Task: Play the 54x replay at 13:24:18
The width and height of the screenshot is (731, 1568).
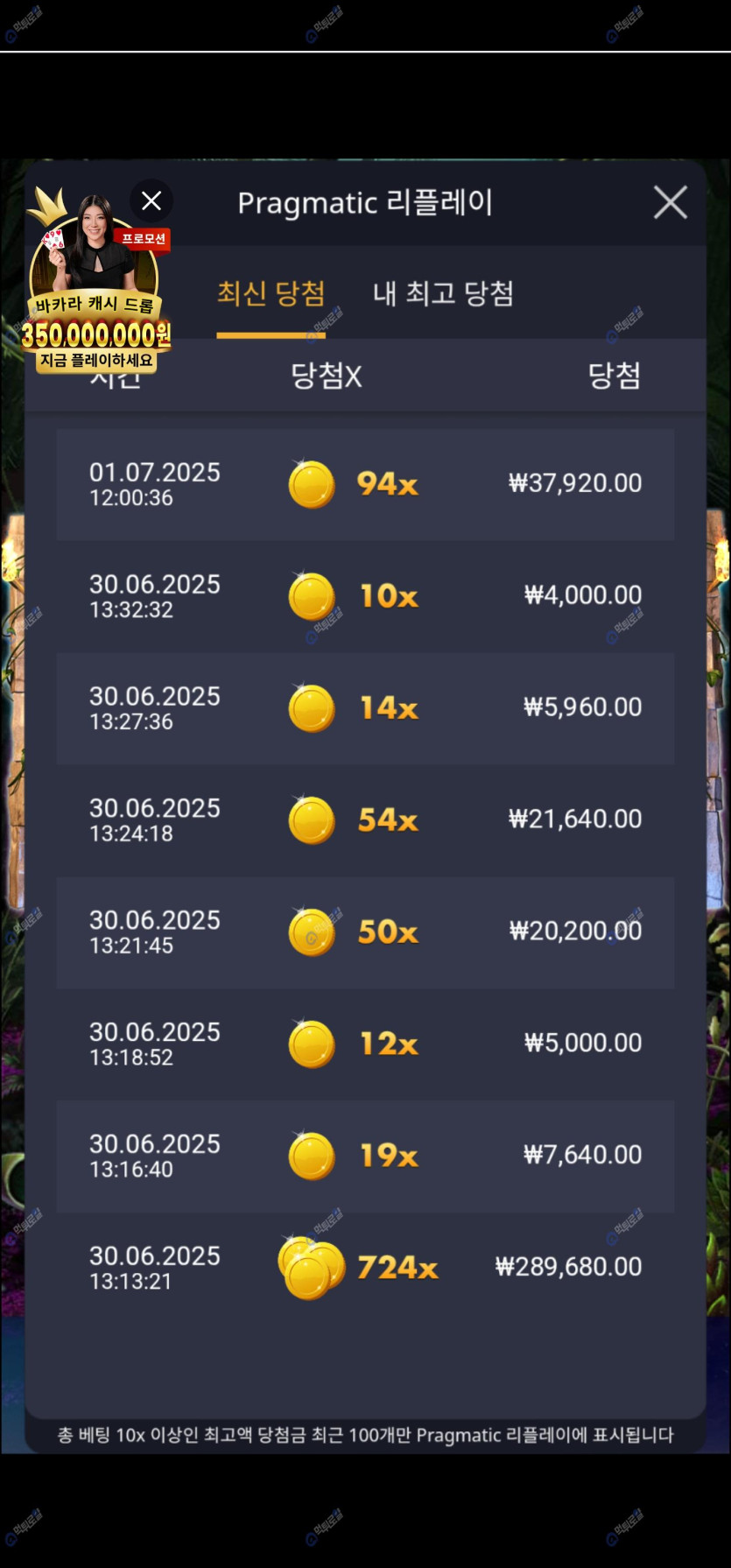Action: click(x=365, y=820)
